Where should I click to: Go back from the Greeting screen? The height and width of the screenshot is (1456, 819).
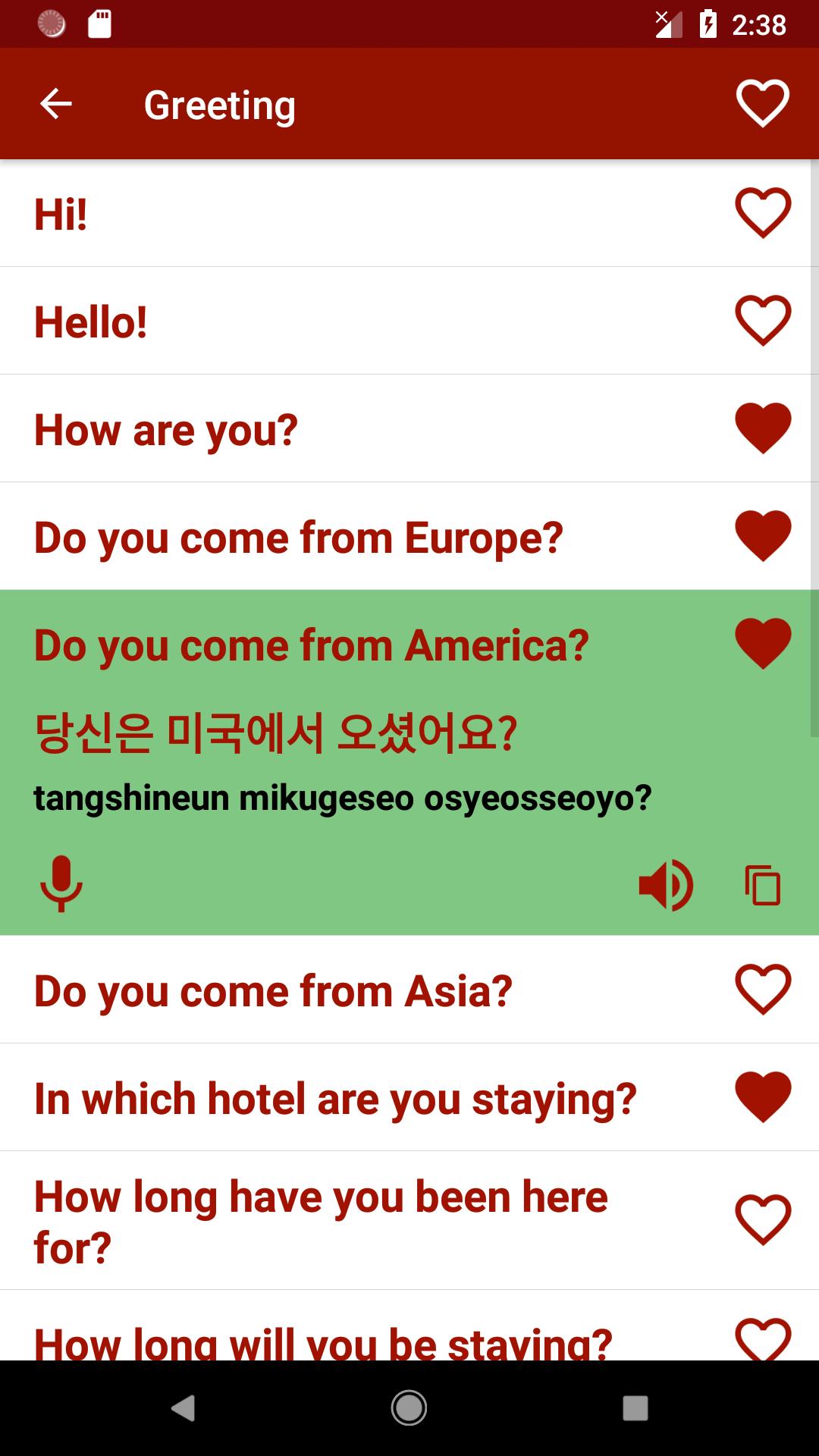56,104
